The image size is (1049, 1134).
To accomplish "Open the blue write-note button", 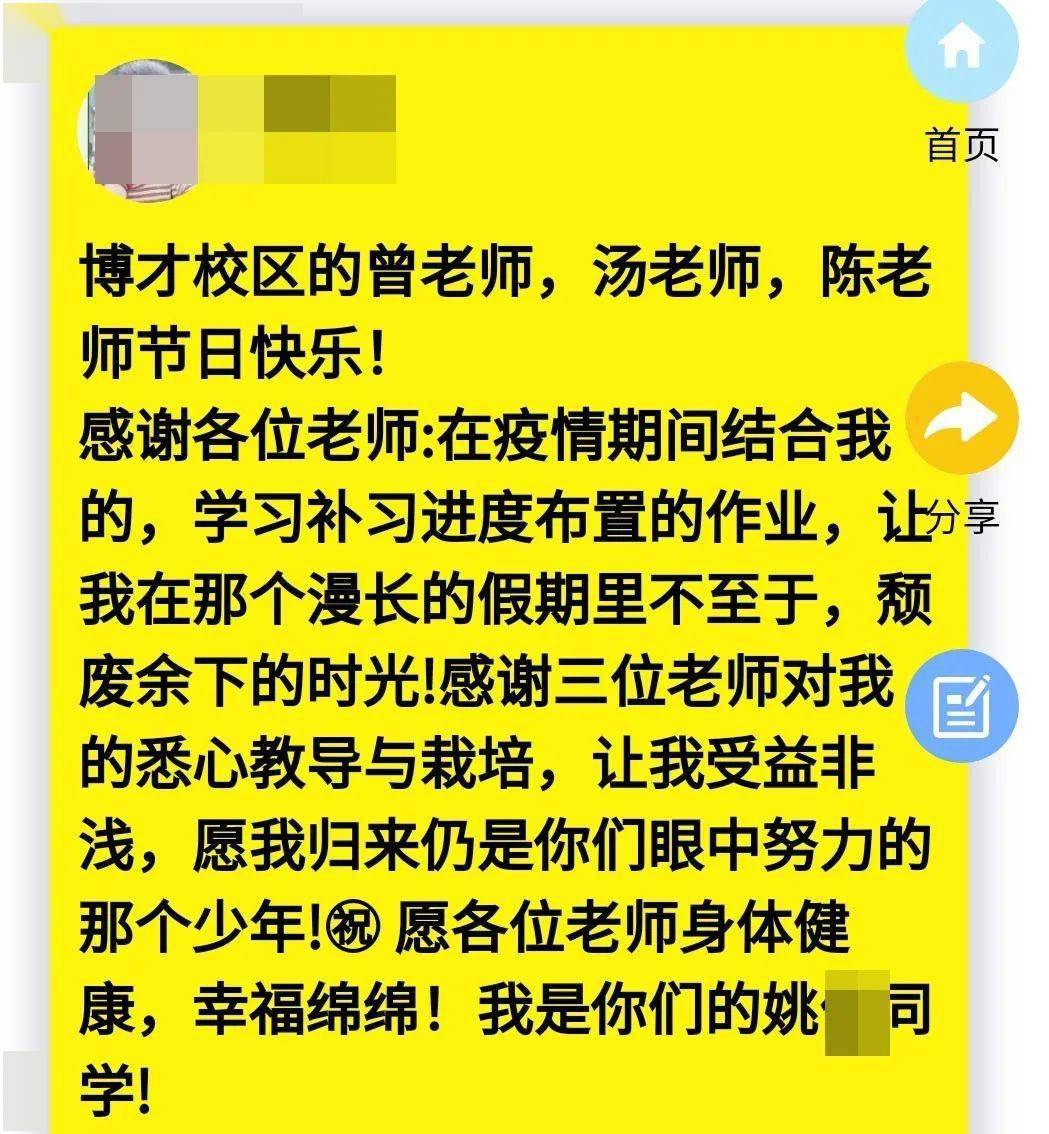I will (961, 706).
